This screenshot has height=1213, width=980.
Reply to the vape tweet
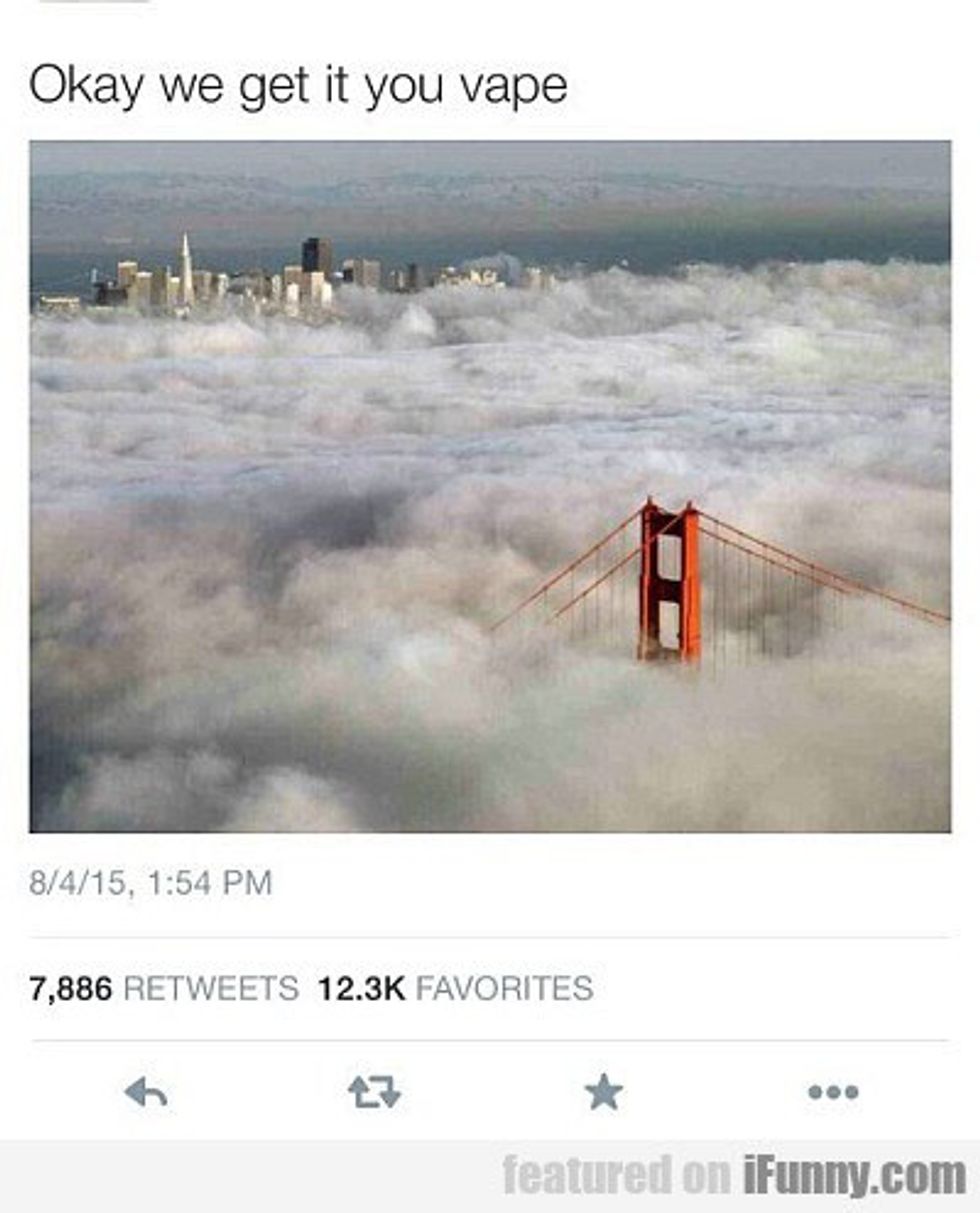(146, 1092)
